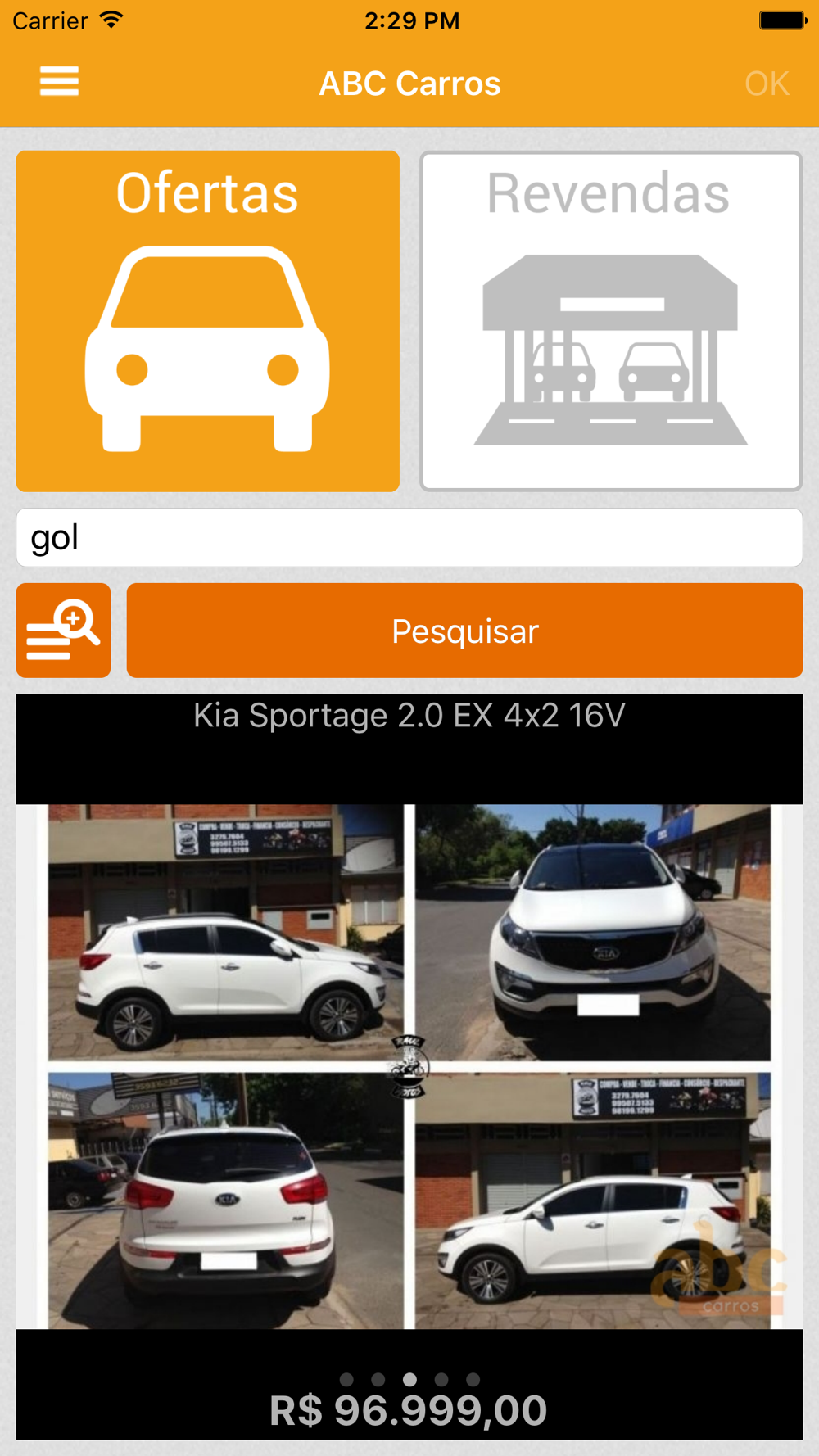Focus the search field containing "gol"
Image resolution: width=819 pixels, height=1456 pixels.
click(409, 538)
